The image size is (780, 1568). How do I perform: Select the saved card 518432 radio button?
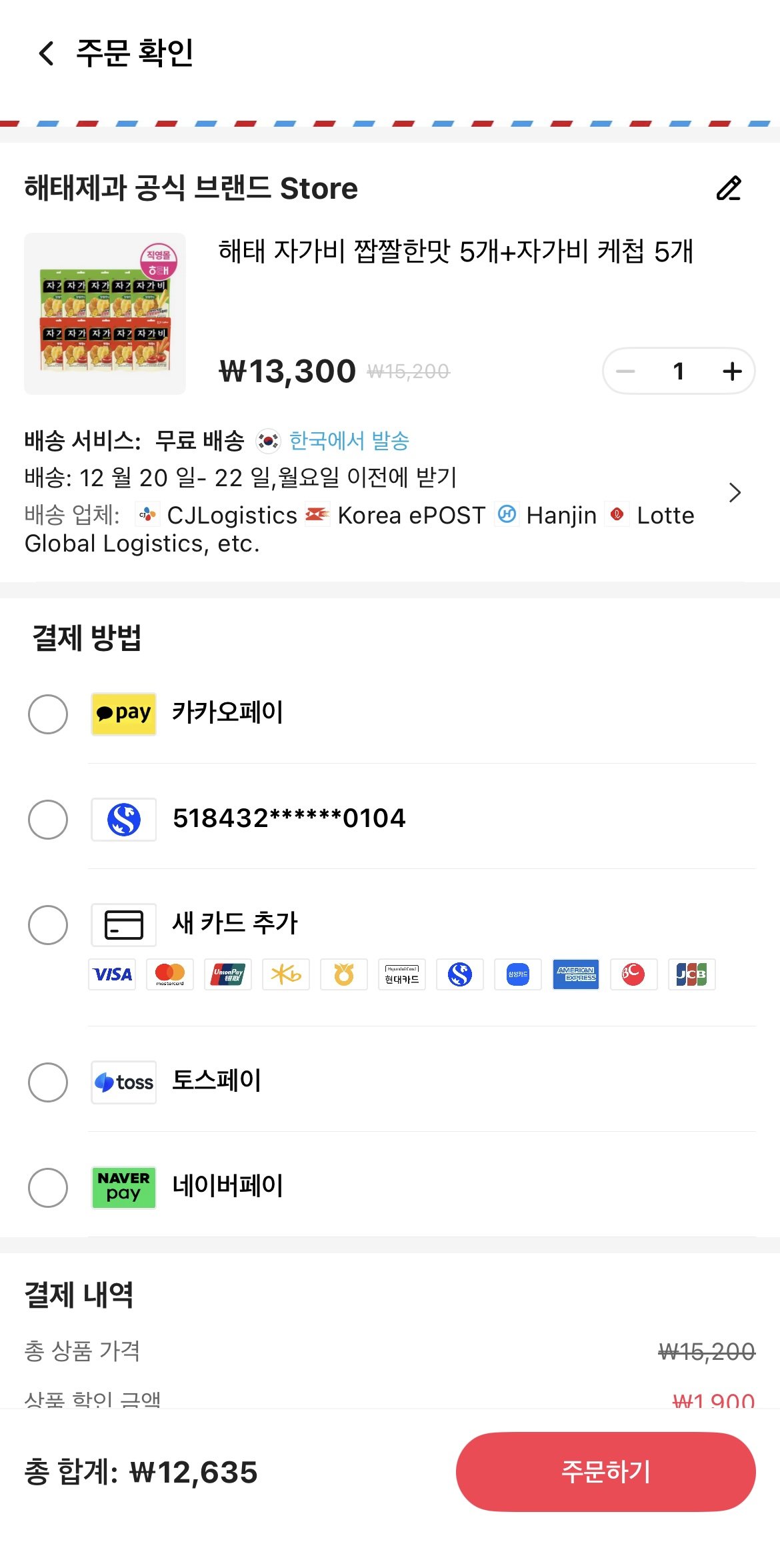point(47,819)
